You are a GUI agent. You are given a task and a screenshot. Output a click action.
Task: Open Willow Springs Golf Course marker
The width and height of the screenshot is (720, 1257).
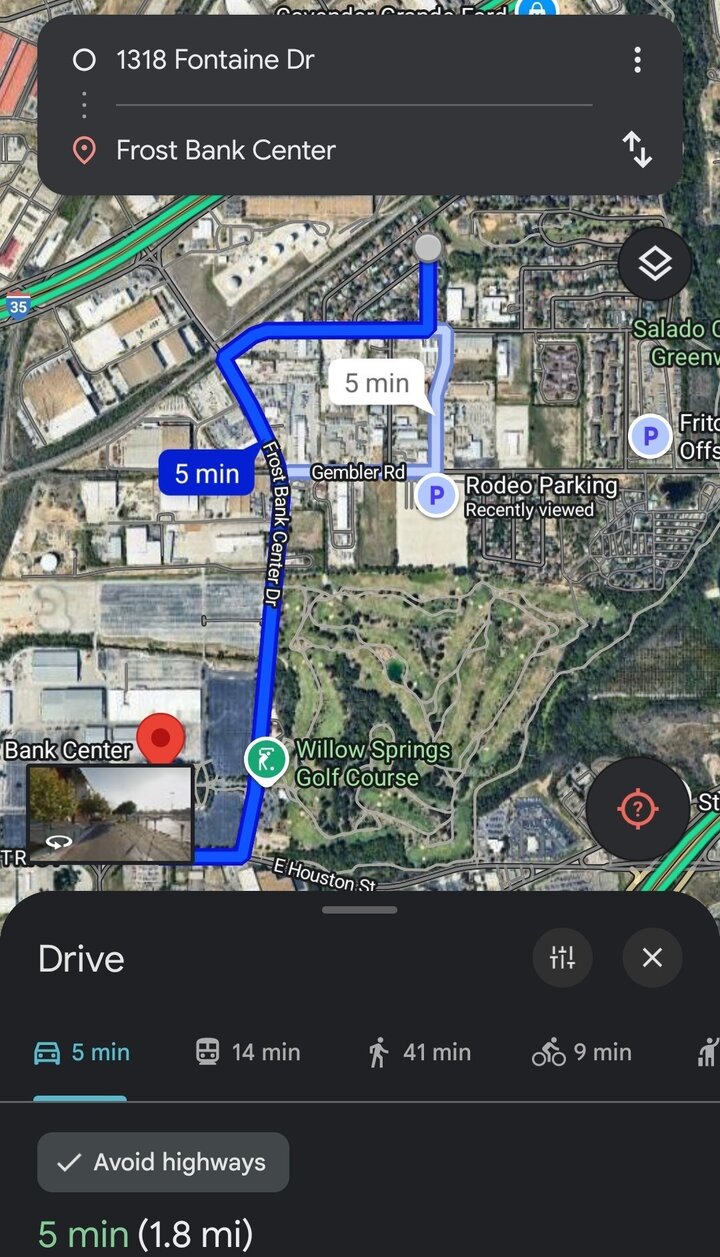click(263, 760)
